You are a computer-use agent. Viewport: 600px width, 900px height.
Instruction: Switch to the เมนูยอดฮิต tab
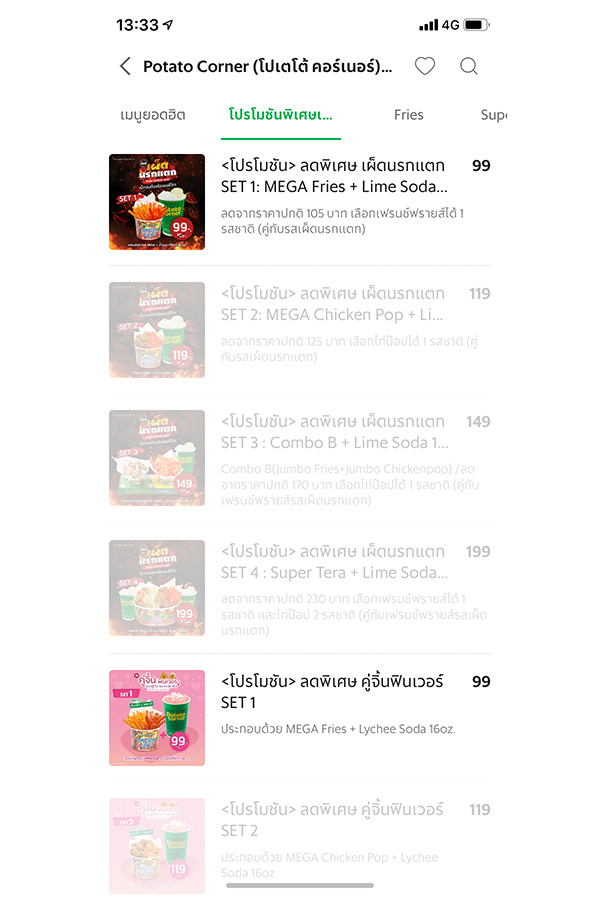(152, 115)
